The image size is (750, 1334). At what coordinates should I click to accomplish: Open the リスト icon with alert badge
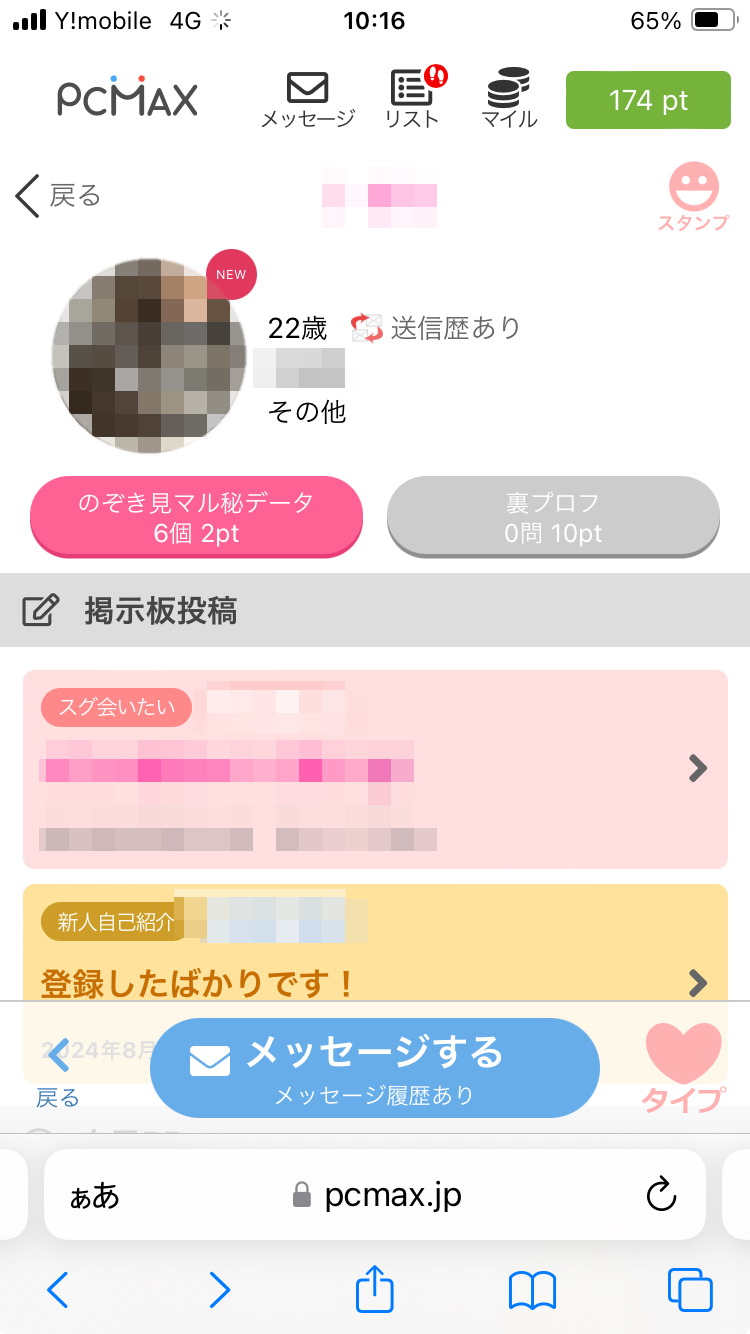tap(413, 100)
